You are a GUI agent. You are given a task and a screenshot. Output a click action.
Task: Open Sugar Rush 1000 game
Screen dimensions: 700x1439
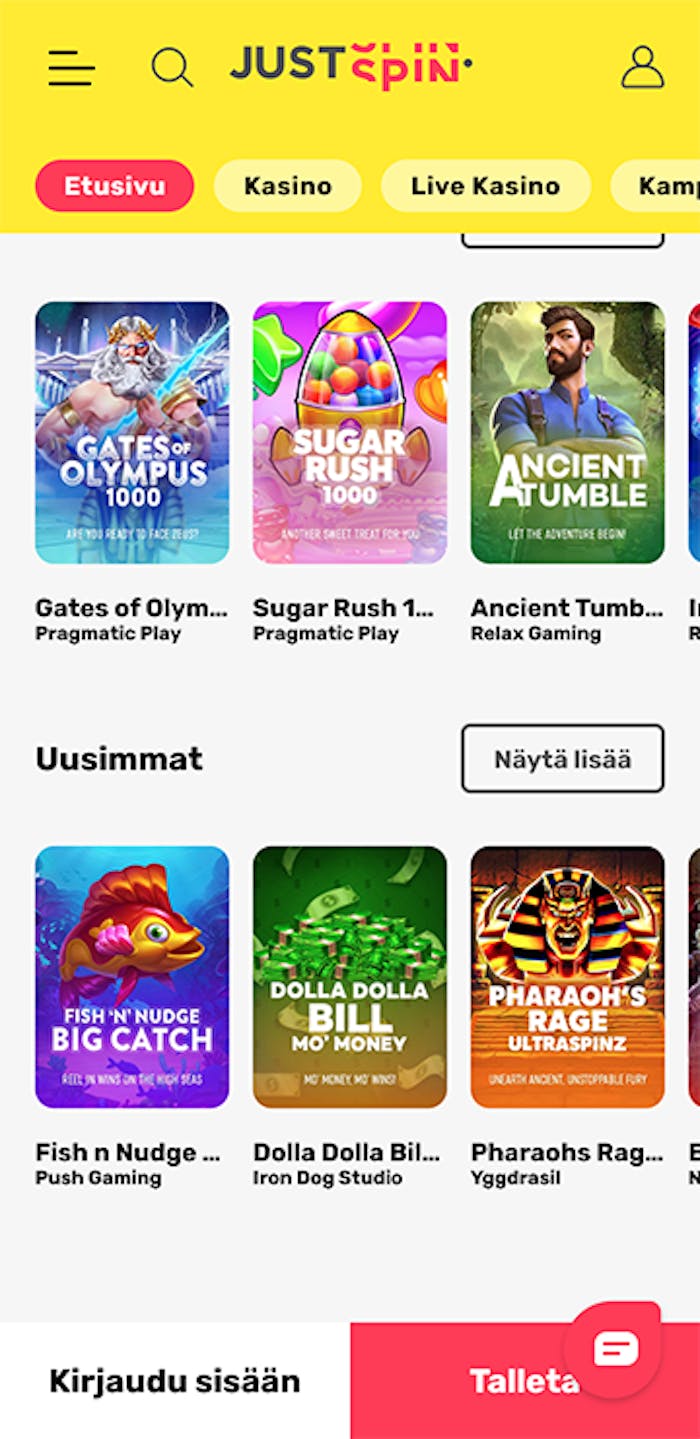[349, 433]
